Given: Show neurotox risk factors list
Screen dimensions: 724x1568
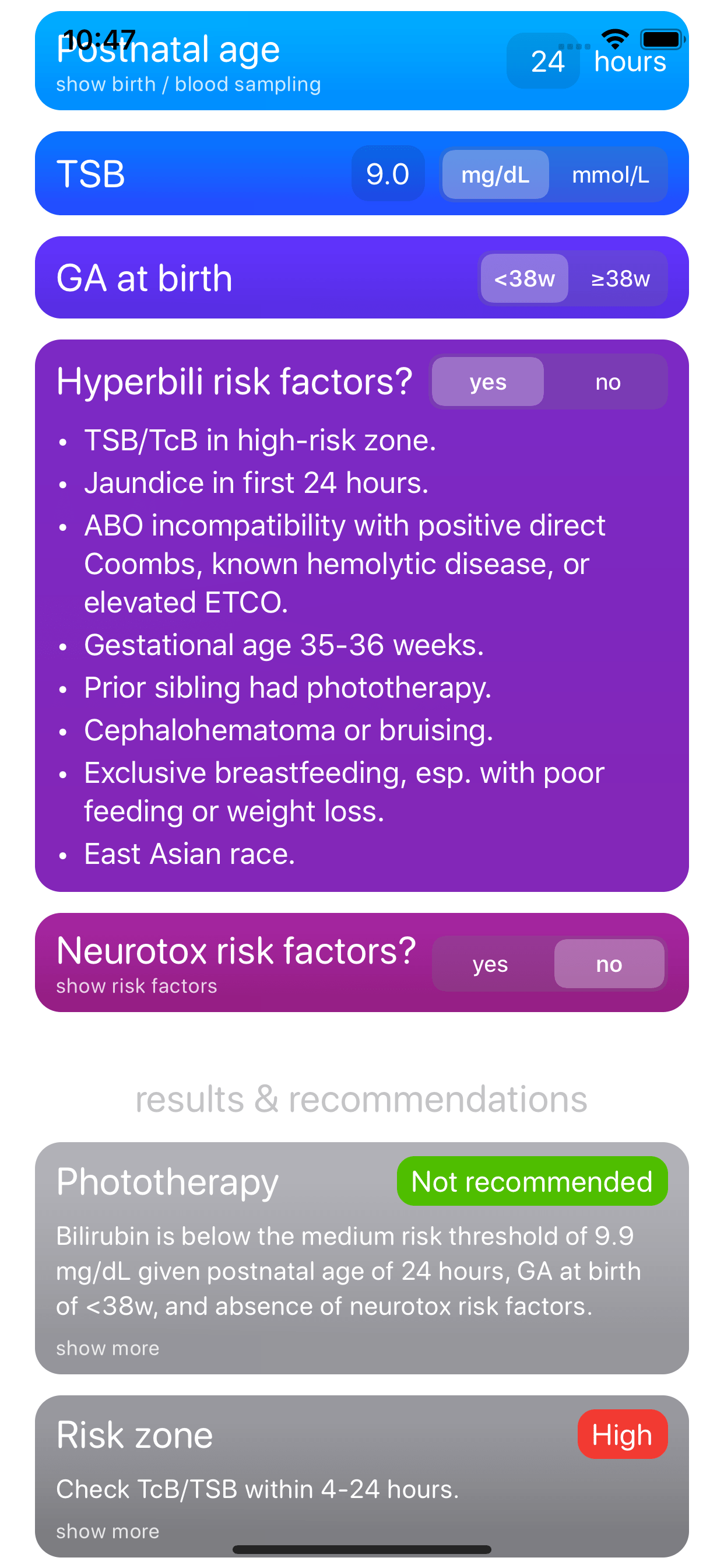Looking at the screenshot, I should point(136,985).
